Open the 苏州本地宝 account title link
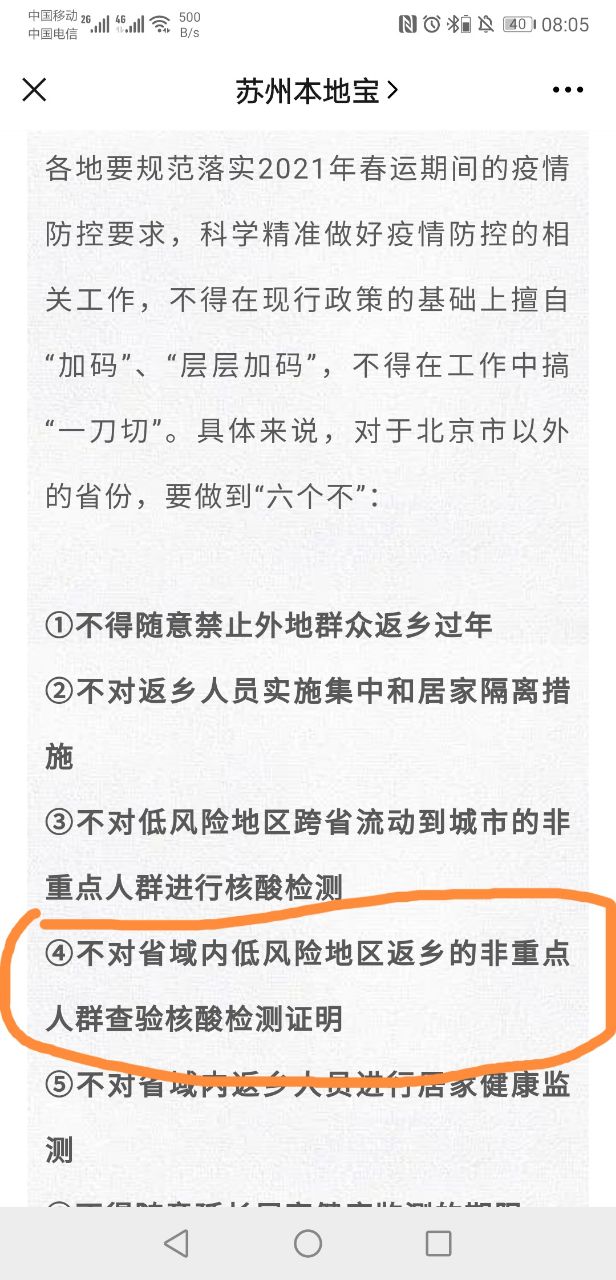Viewport: 616px width, 1280px height. 316,91
